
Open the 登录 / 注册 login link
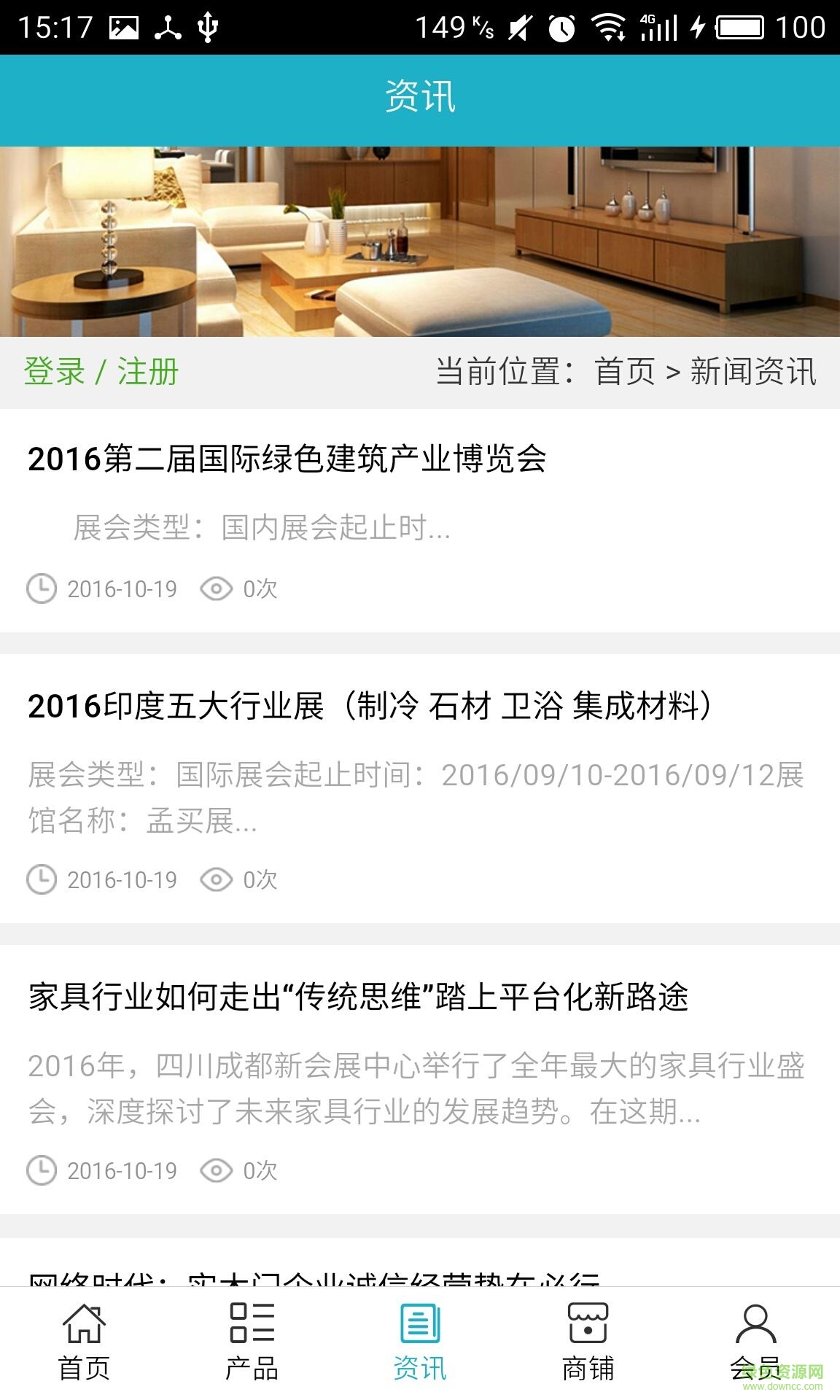click(x=101, y=371)
